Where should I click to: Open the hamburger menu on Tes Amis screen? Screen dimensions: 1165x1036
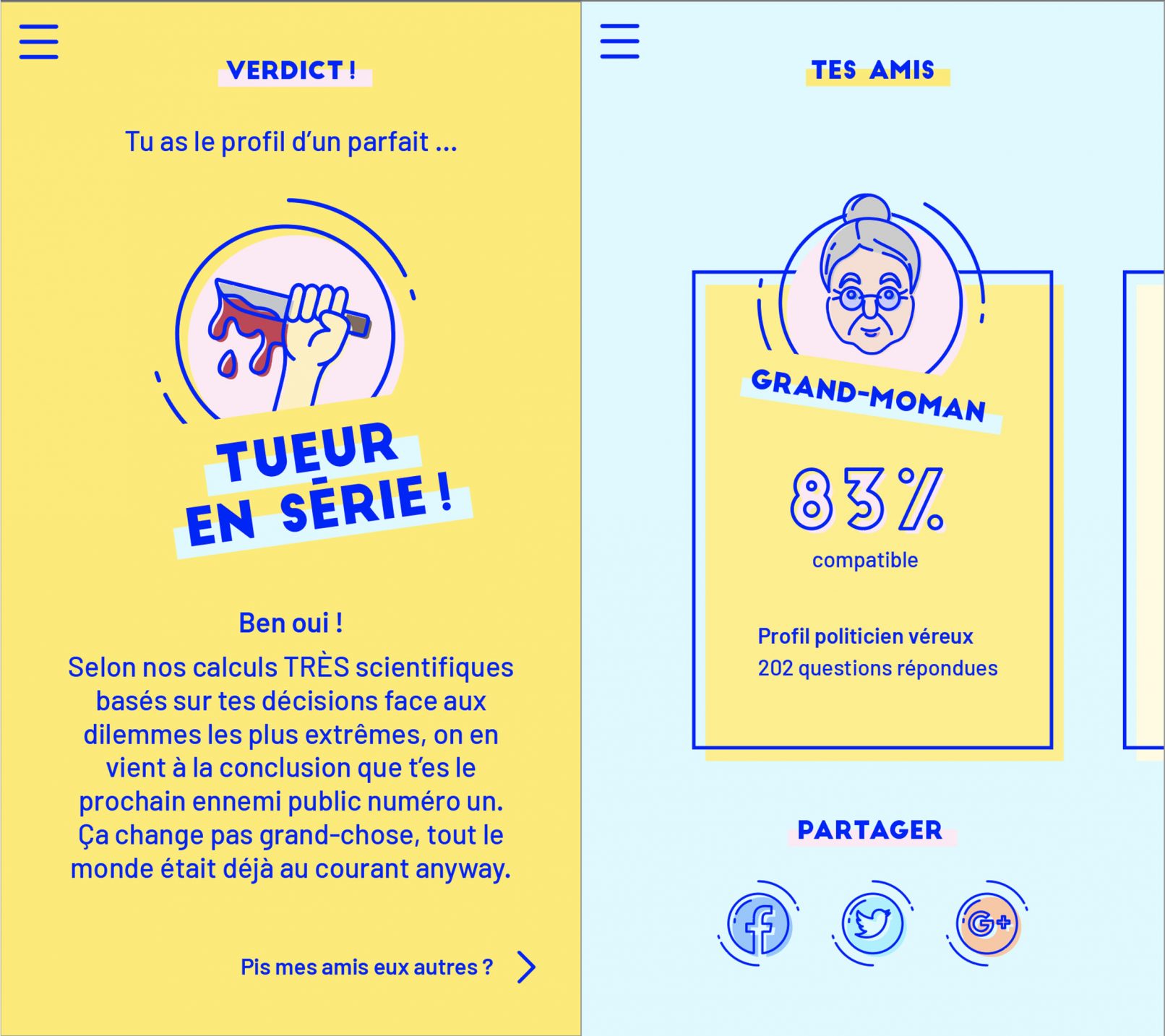(x=619, y=41)
